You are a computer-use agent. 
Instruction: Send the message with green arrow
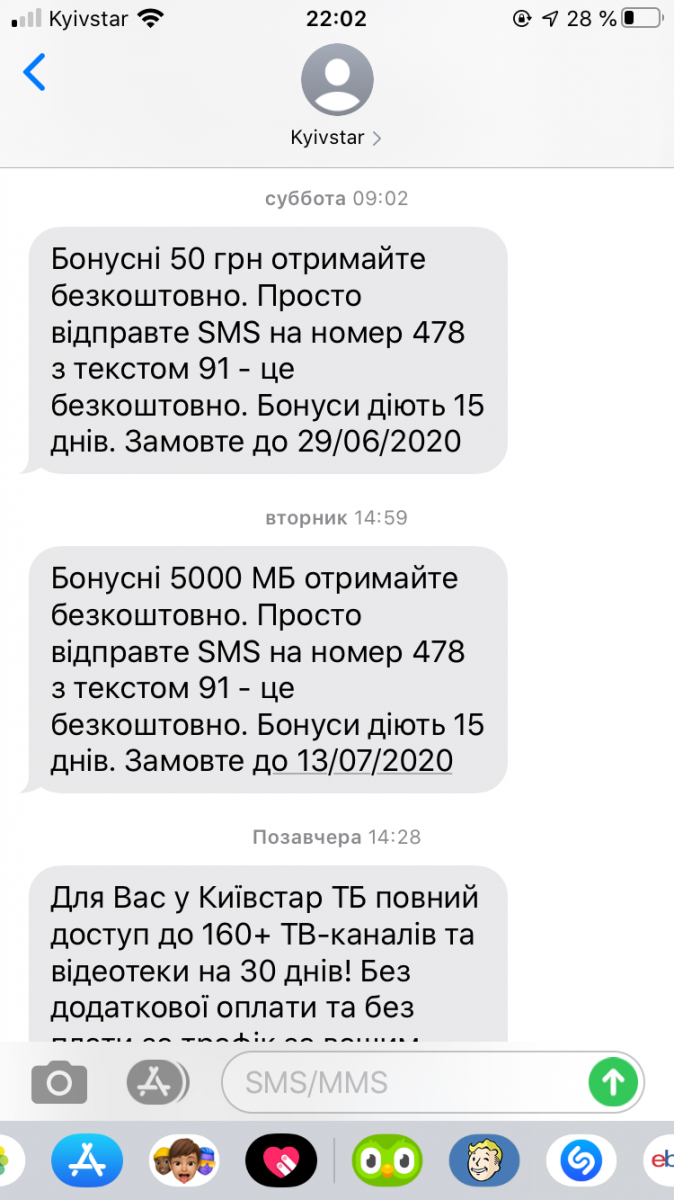coord(612,1081)
